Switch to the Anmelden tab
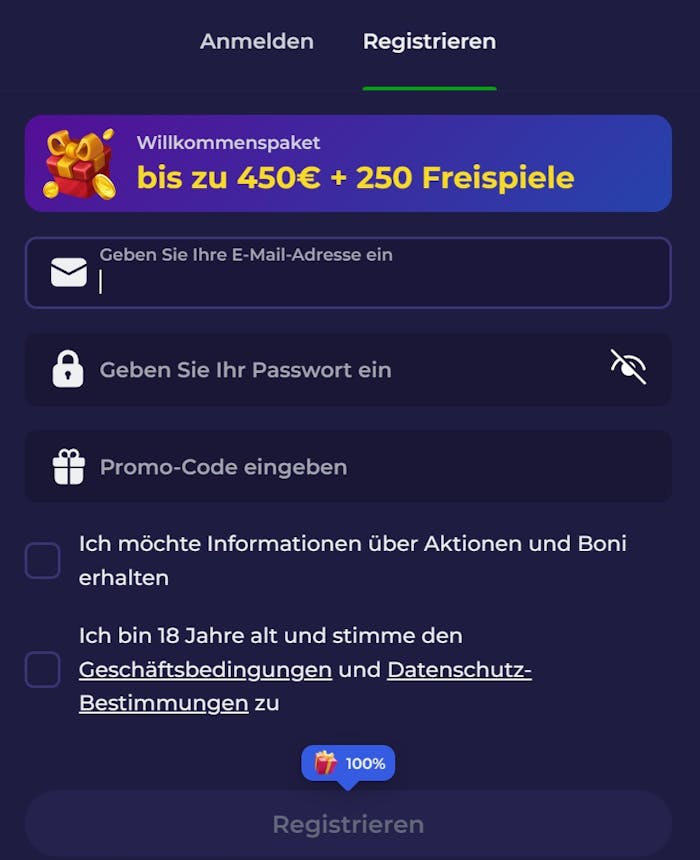 [x=257, y=42]
